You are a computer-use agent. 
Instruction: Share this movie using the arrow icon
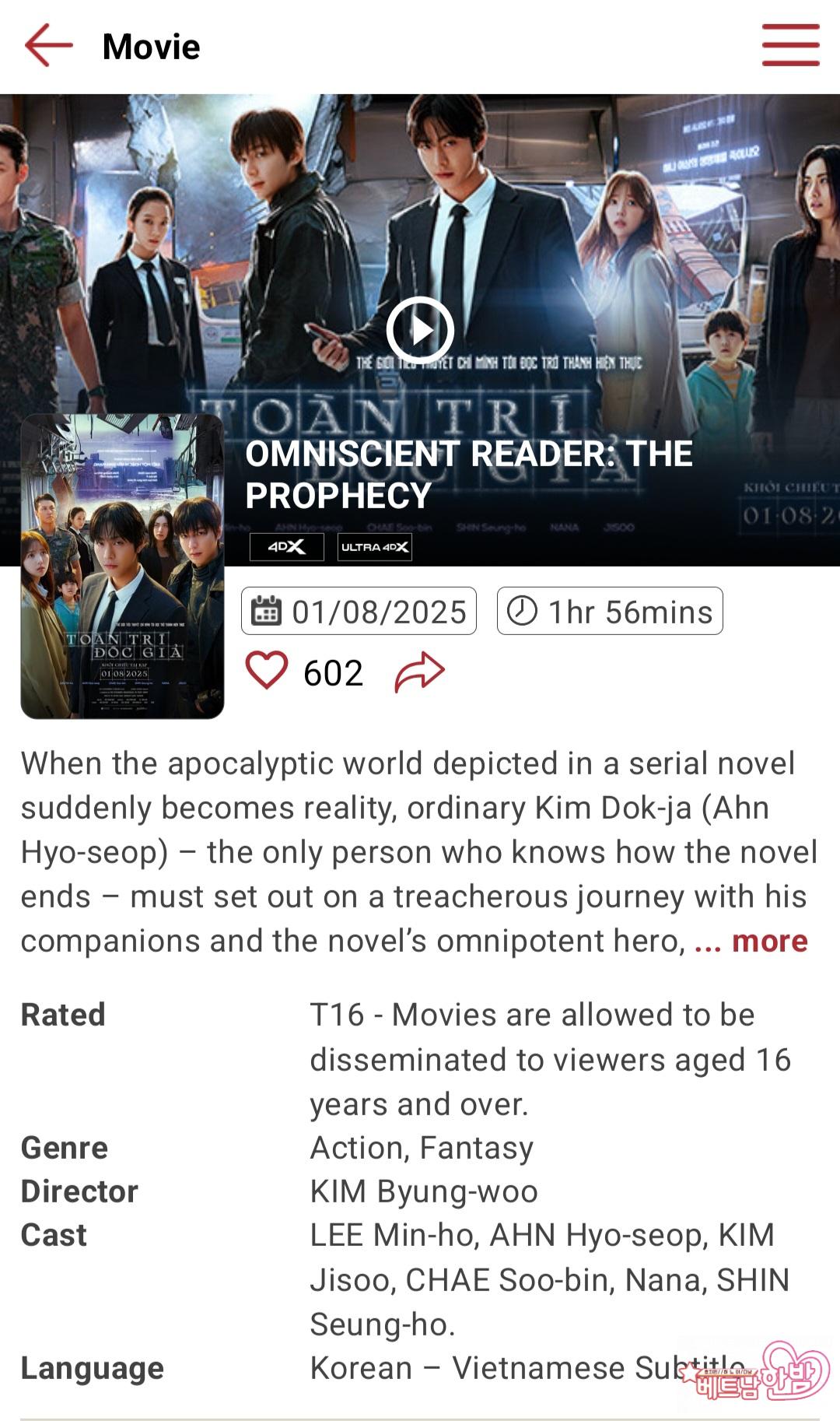click(x=419, y=672)
